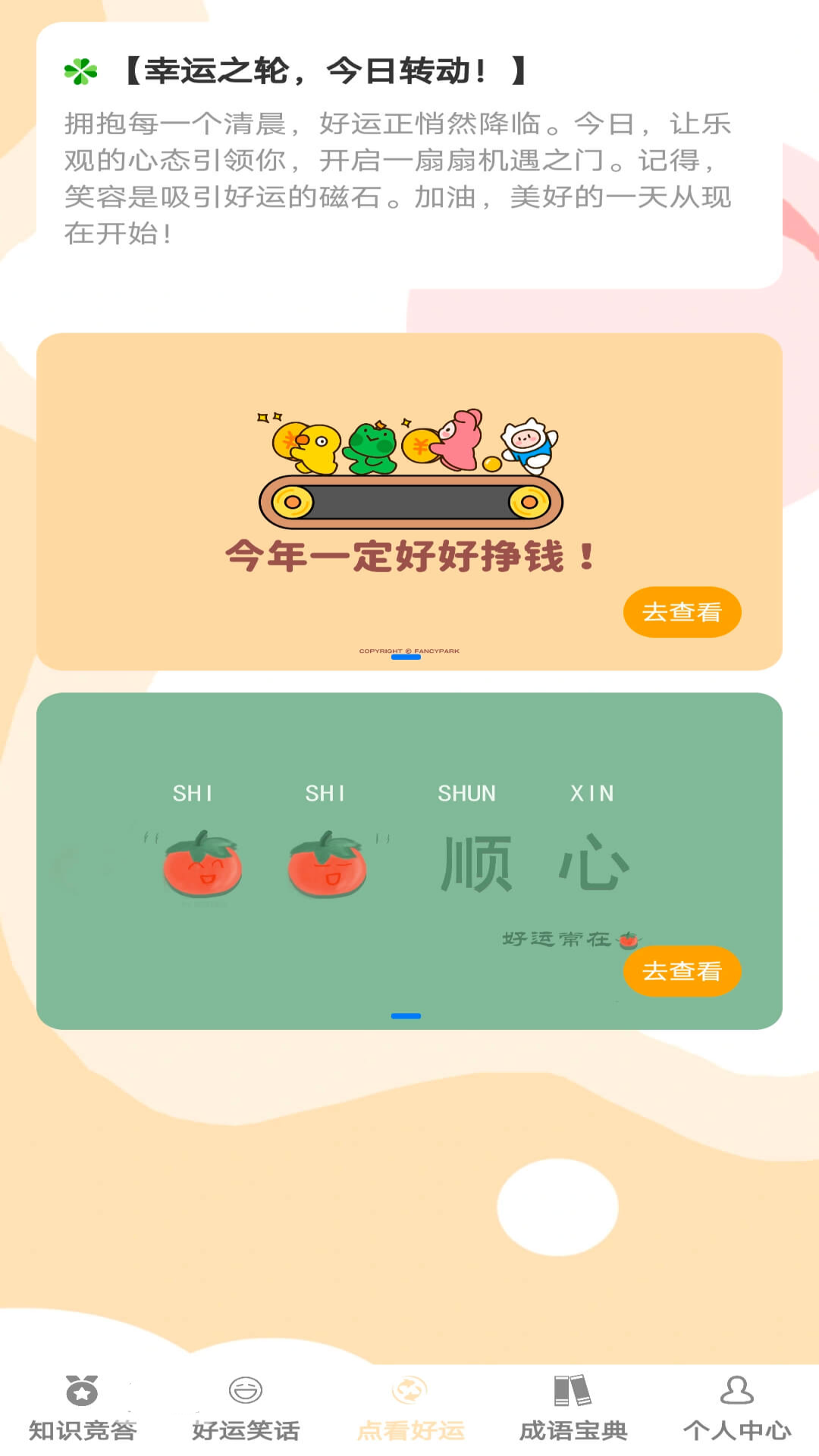The image size is (819, 1456).
Task: Select the 点看好运 tab
Action: point(409,1408)
